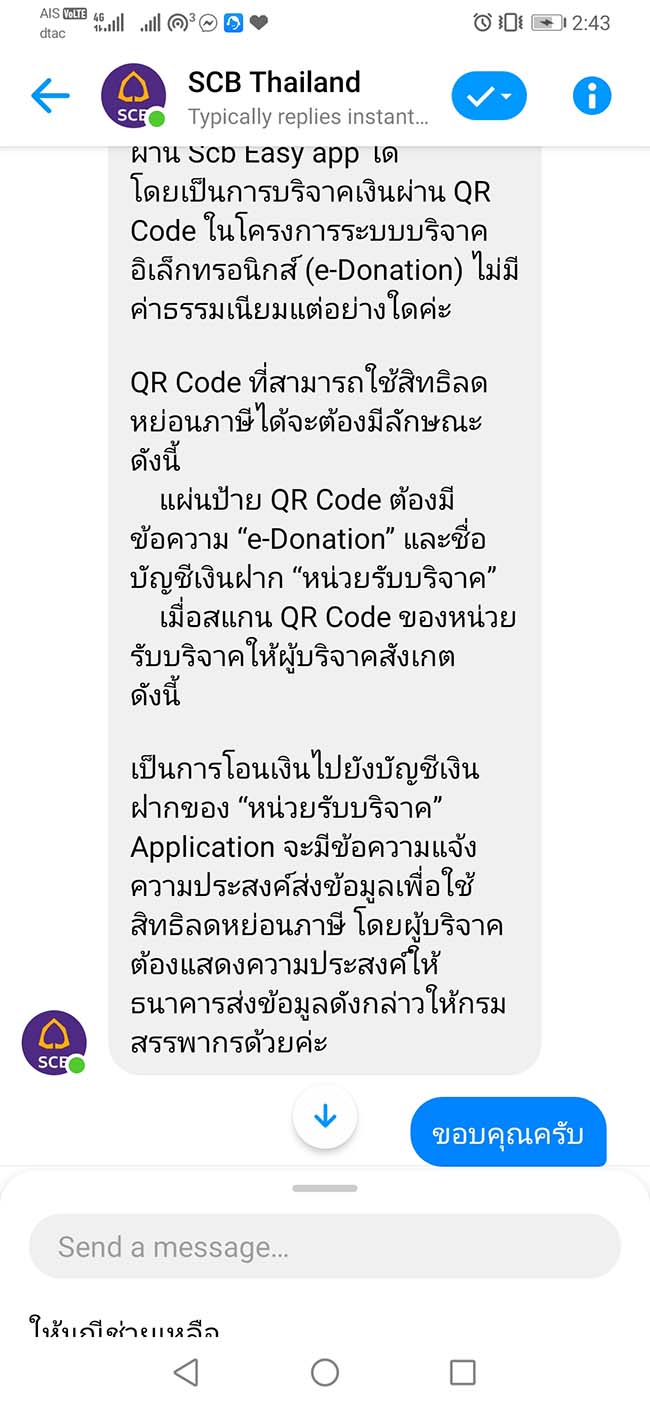The image size is (650, 1408).
Task: Go to the phone's home screen
Action: pos(325,1372)
